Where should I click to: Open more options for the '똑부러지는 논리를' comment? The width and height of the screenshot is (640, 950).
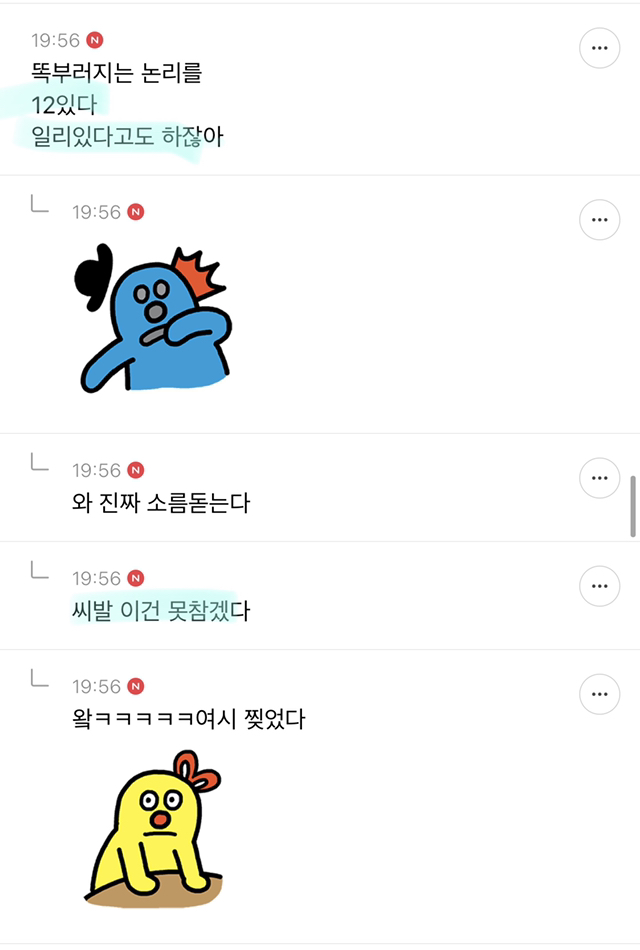[600, 48]
